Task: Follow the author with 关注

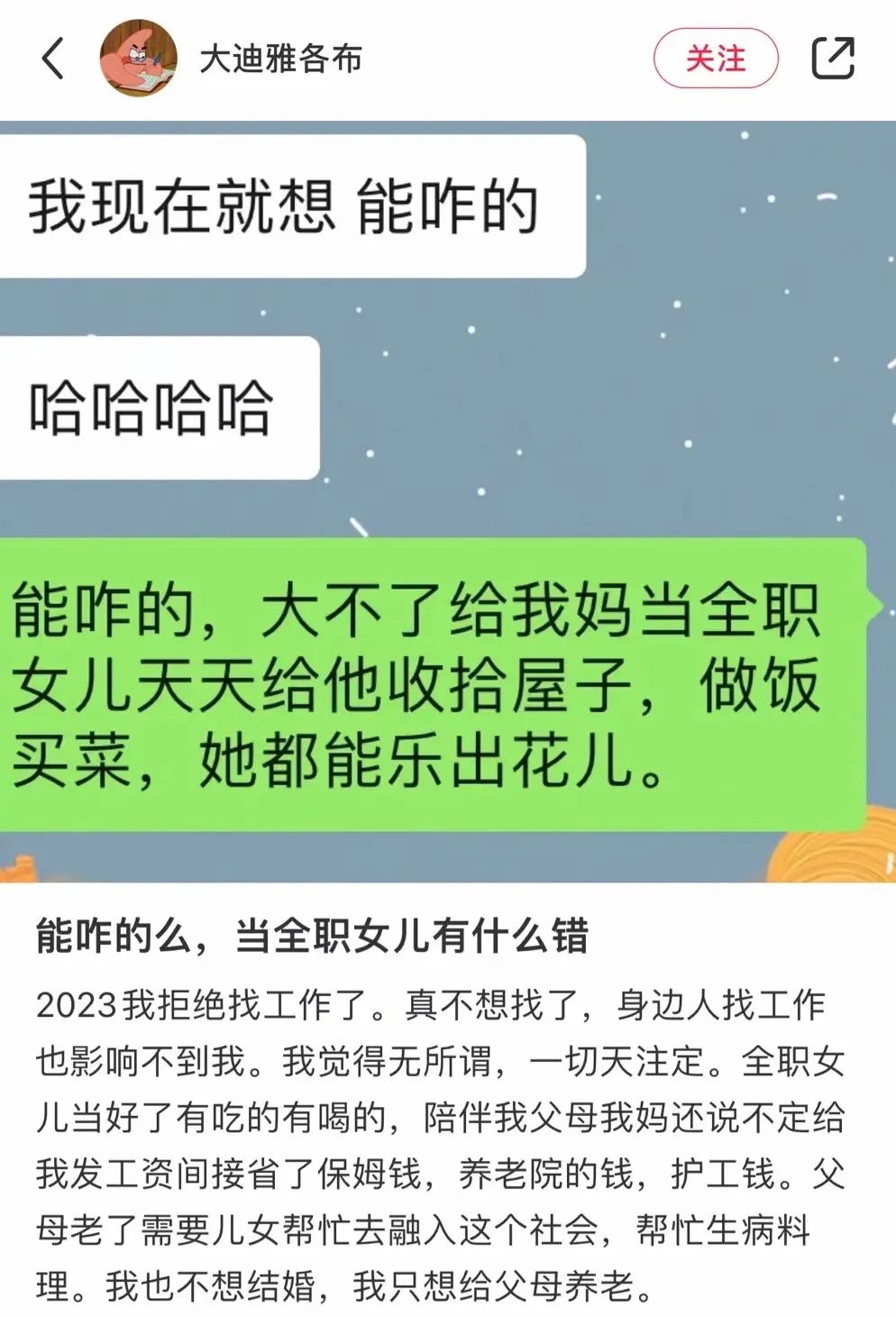Action: coord(715,59)
